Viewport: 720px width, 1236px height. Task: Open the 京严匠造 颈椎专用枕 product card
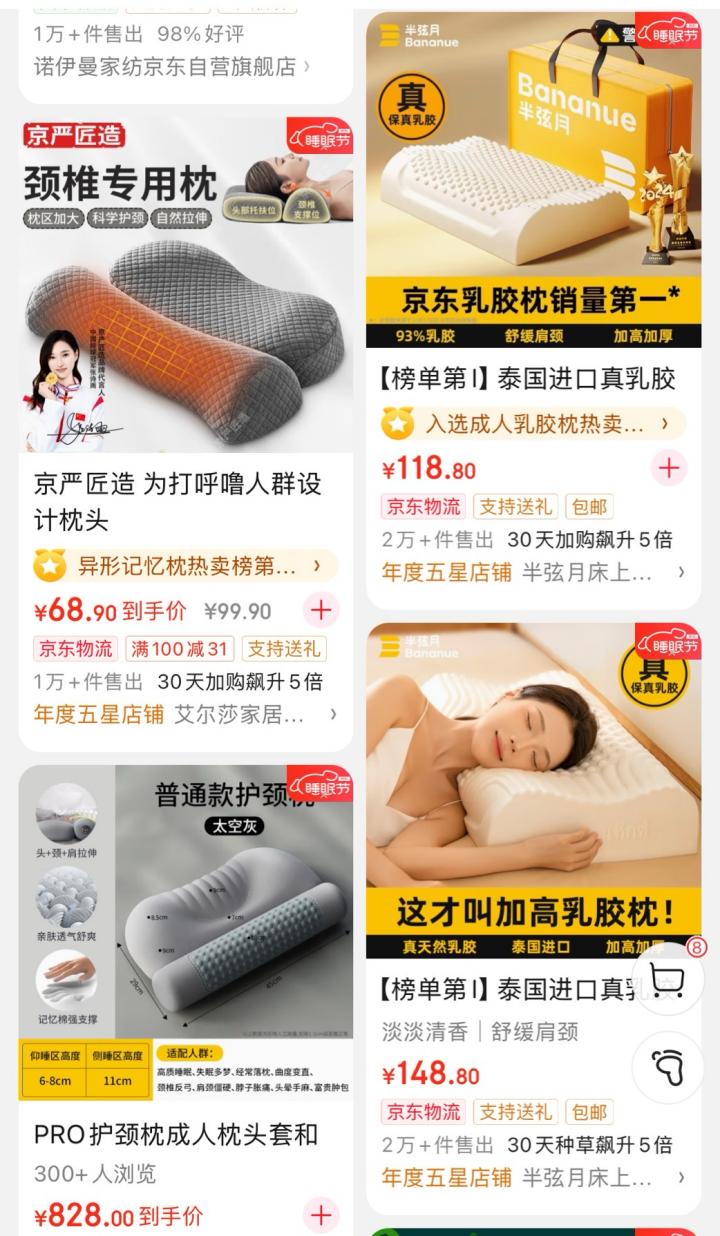tap(186, 290)
